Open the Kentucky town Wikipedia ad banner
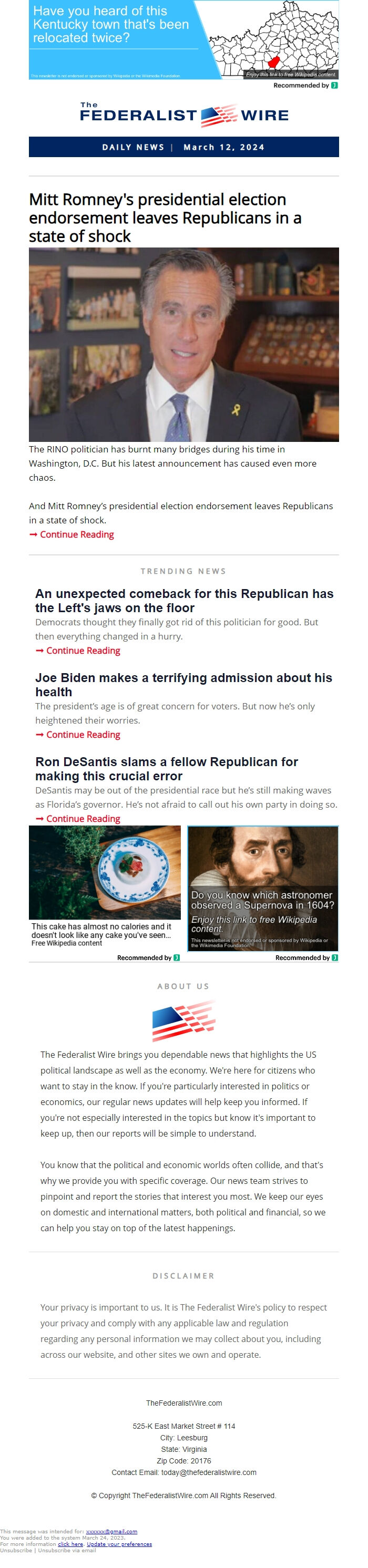This screenshot has width=368, height=1568. click(183, 39)
